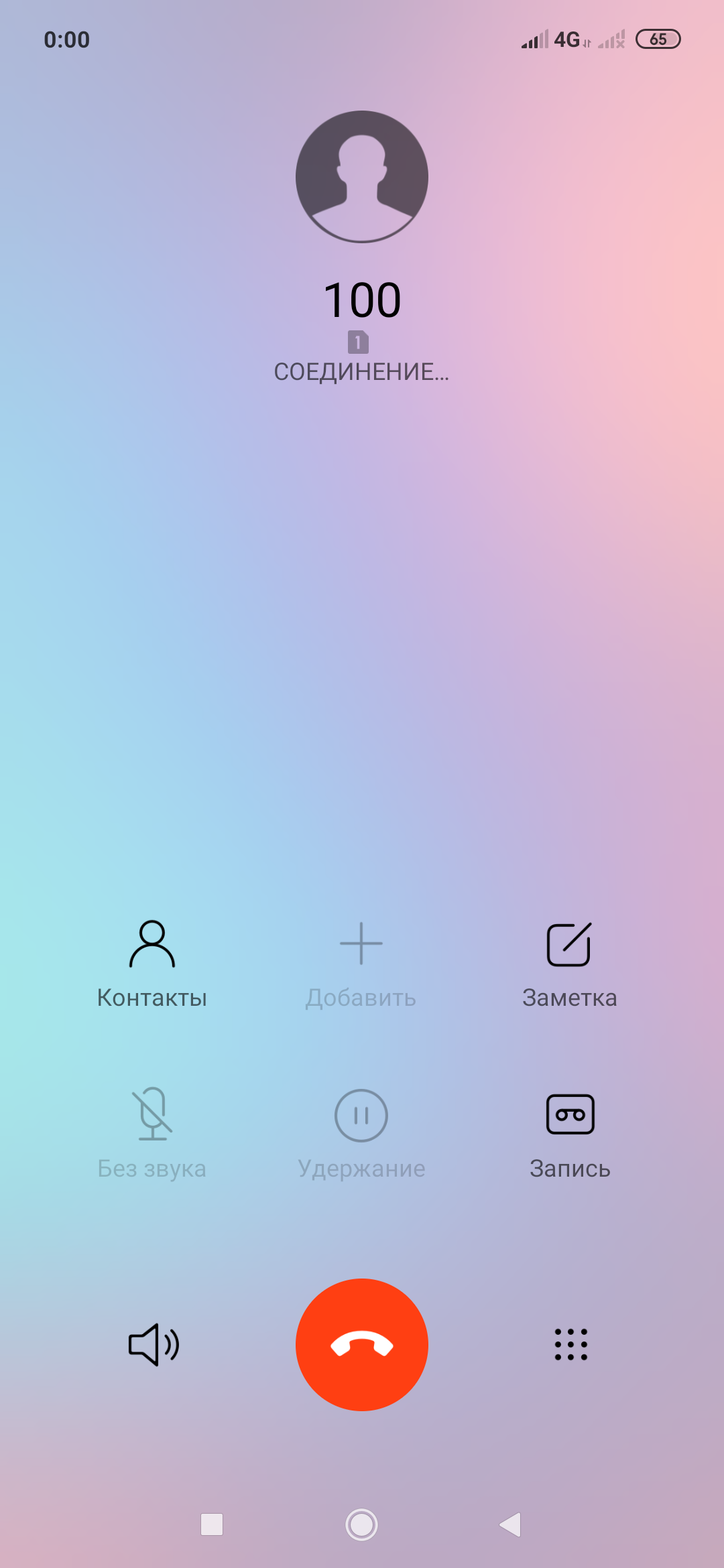This screenshot has width=724, height=1568.
Task: Open Контакты during the call
Action: click(152, 962)
